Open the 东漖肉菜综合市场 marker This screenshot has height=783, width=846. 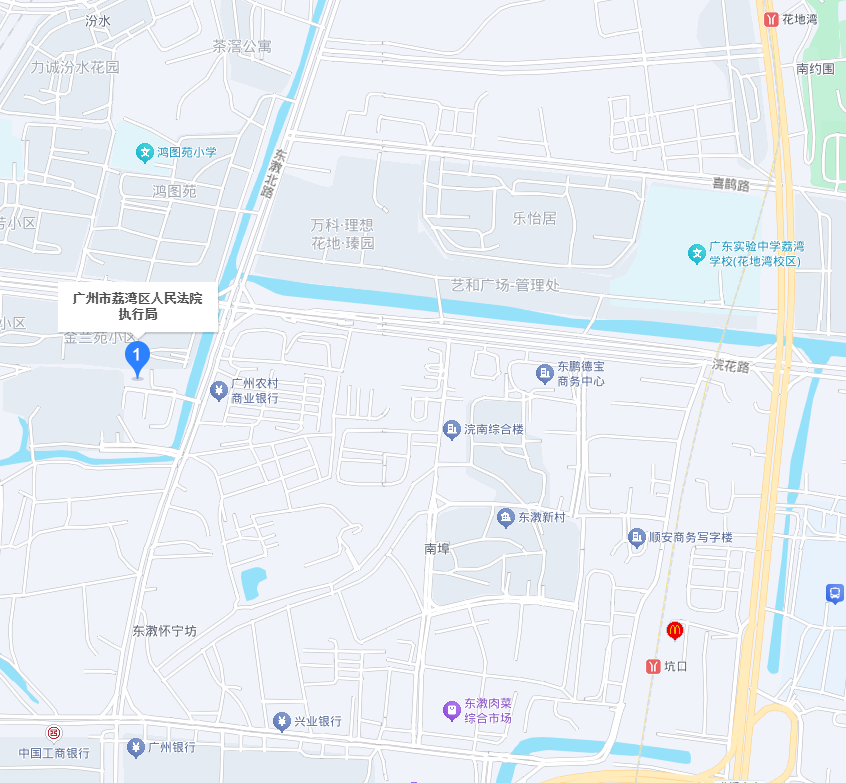451,710
